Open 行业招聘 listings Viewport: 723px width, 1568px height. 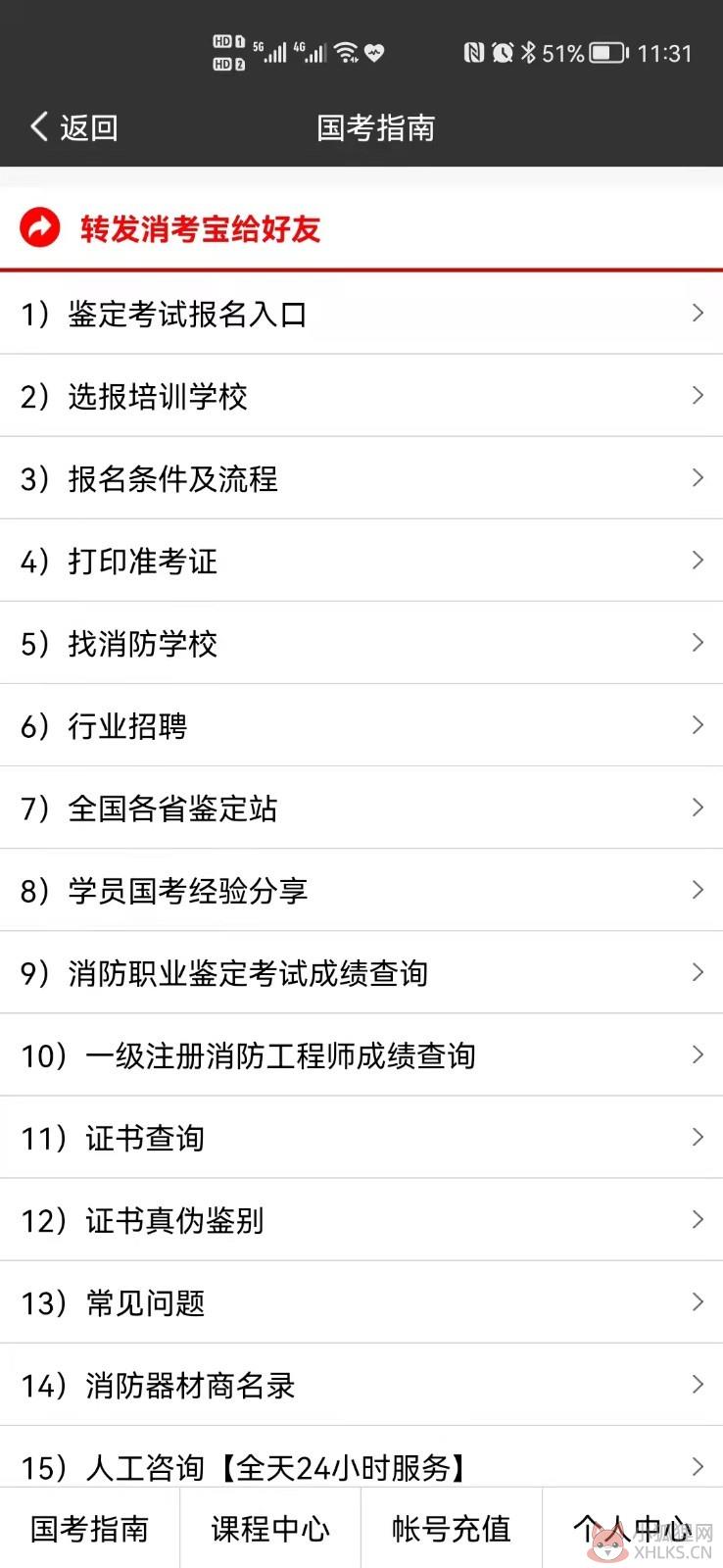pos(361,725)
